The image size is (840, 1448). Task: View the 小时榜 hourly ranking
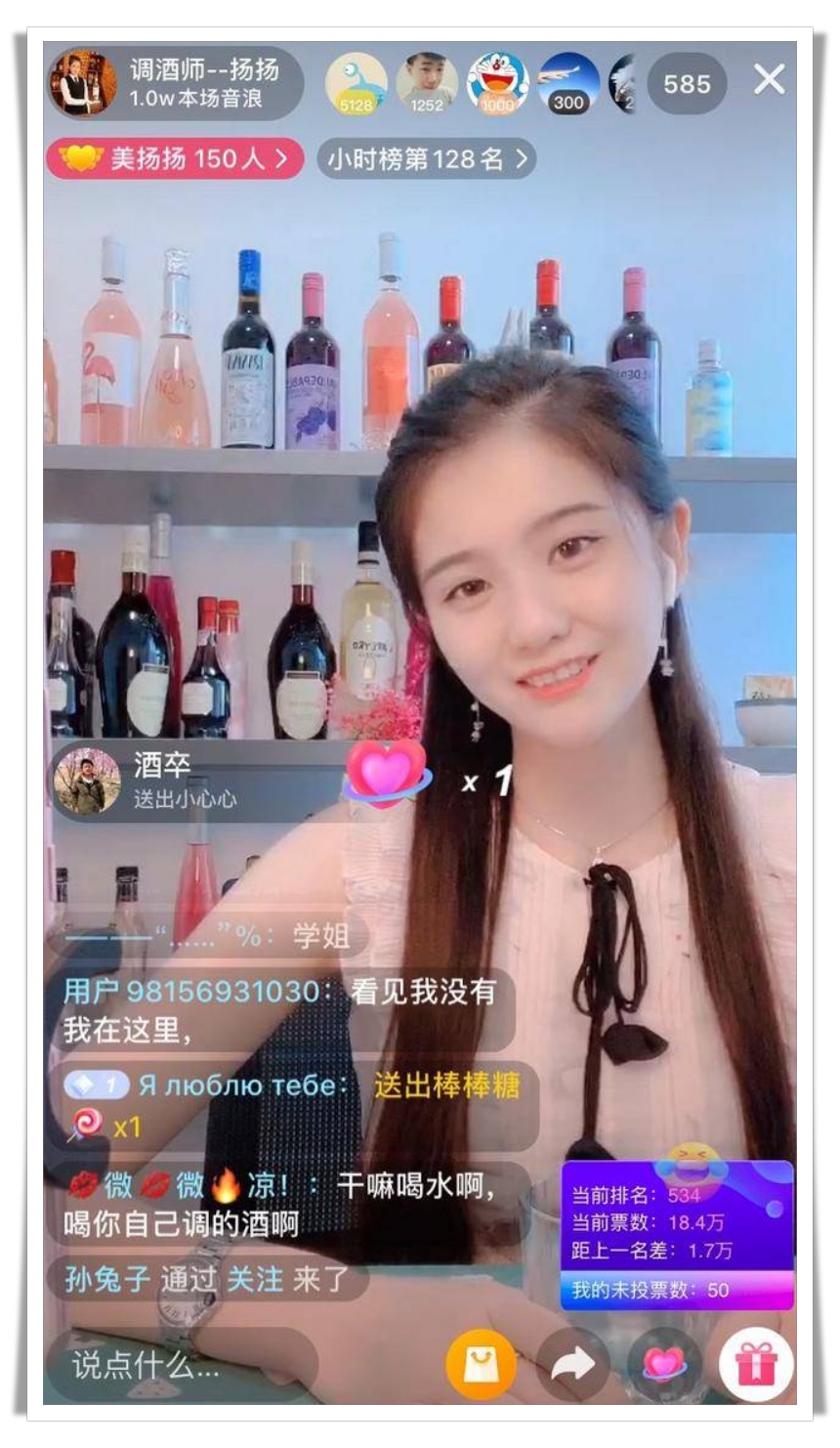point(427,158)
